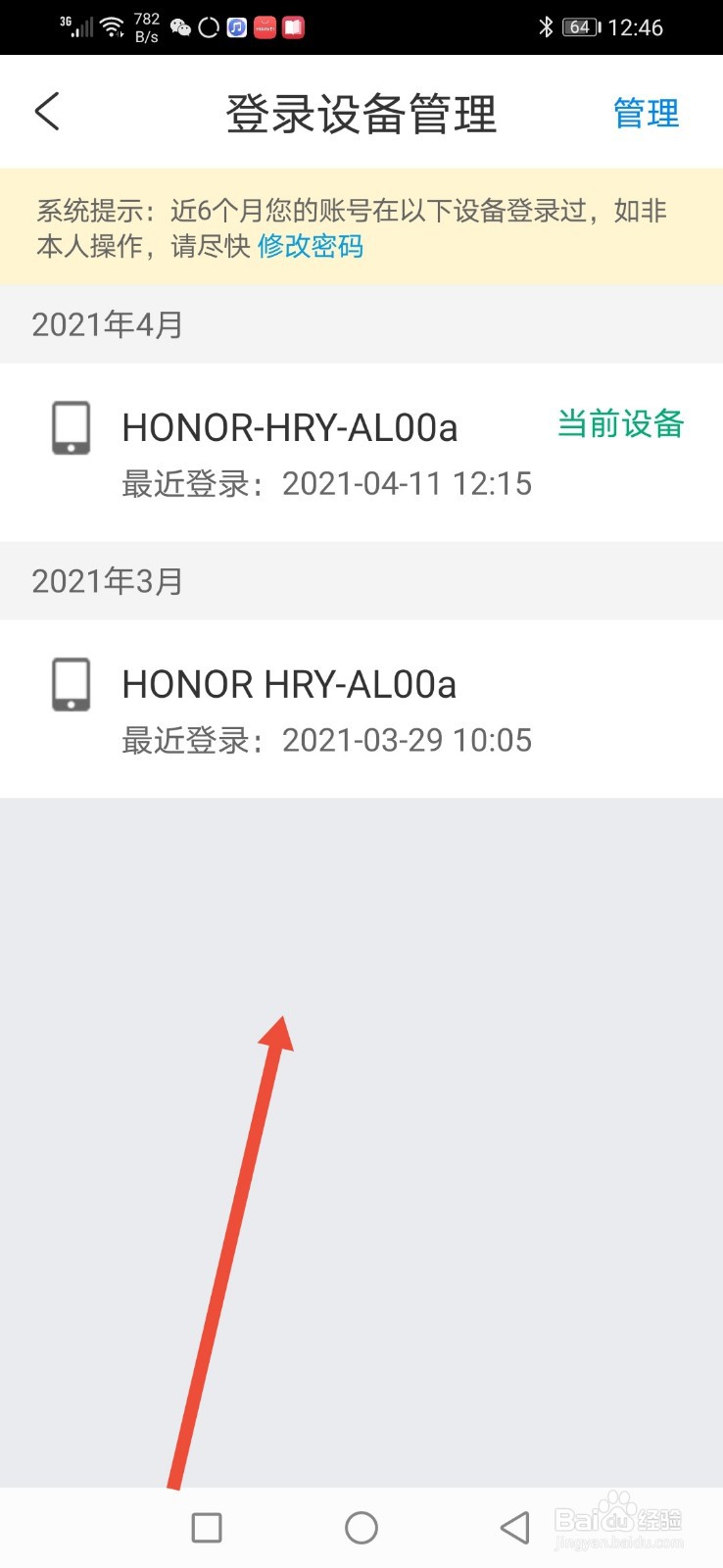Image resolution: width=723 pixels, height=1568 pixels.
Task: Select the March device's phone icon
Action: [x=69, y=684]
